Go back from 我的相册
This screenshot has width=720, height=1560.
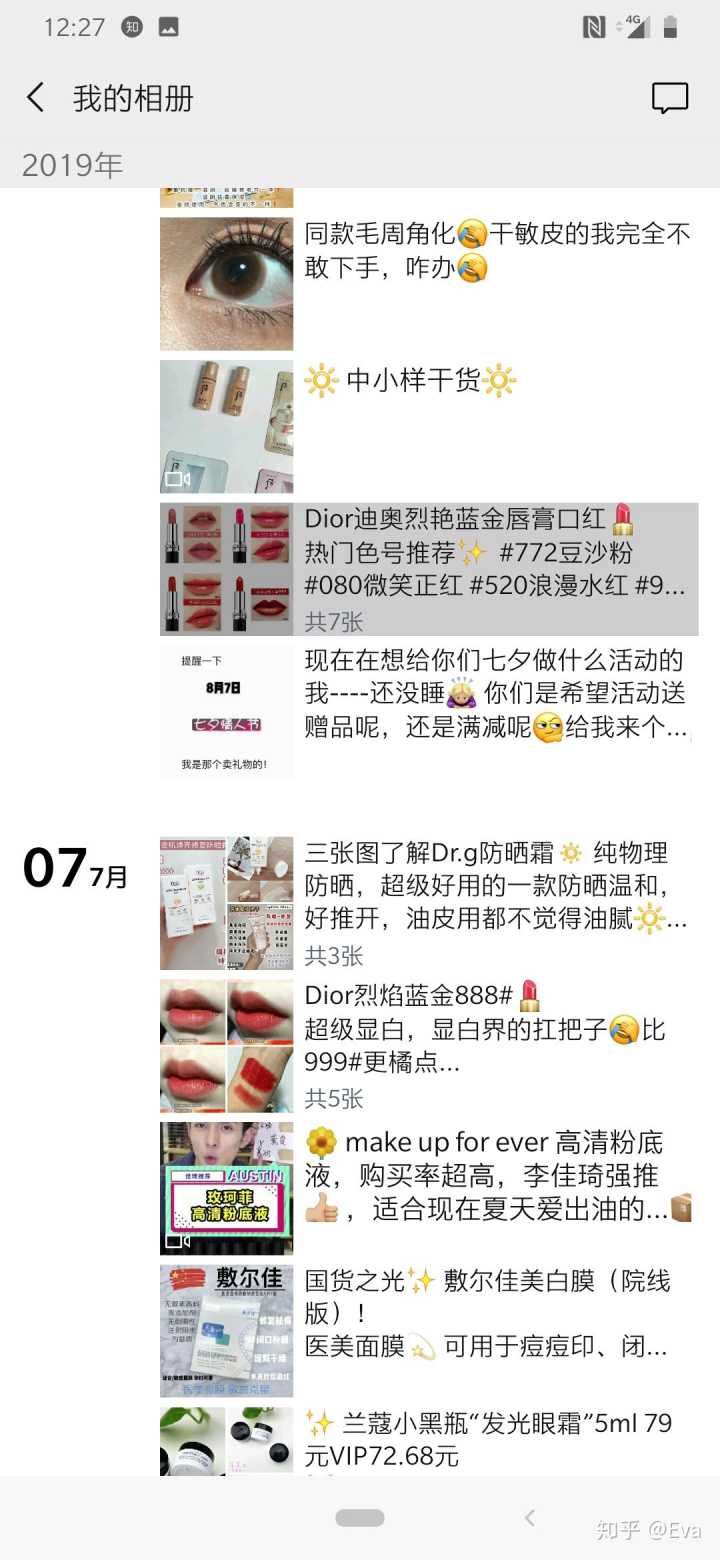(x=36, y=98)
